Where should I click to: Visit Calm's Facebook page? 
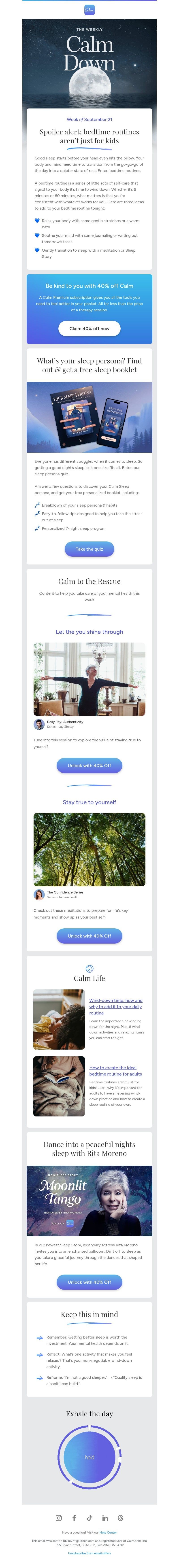click(x=74, y=1518)
